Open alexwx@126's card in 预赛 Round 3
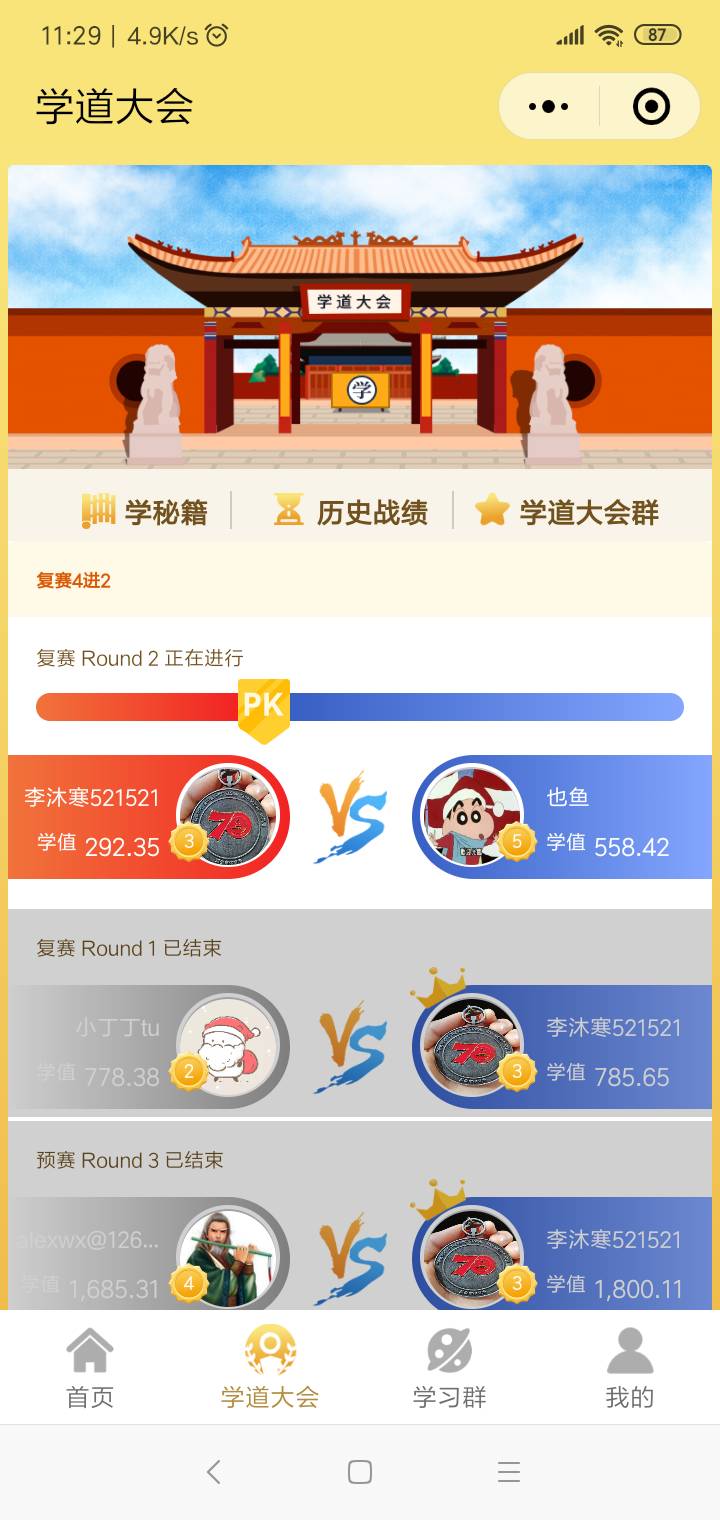Image resolution: width=720 pixels, height=1520 pixels. coord(150,1260)
